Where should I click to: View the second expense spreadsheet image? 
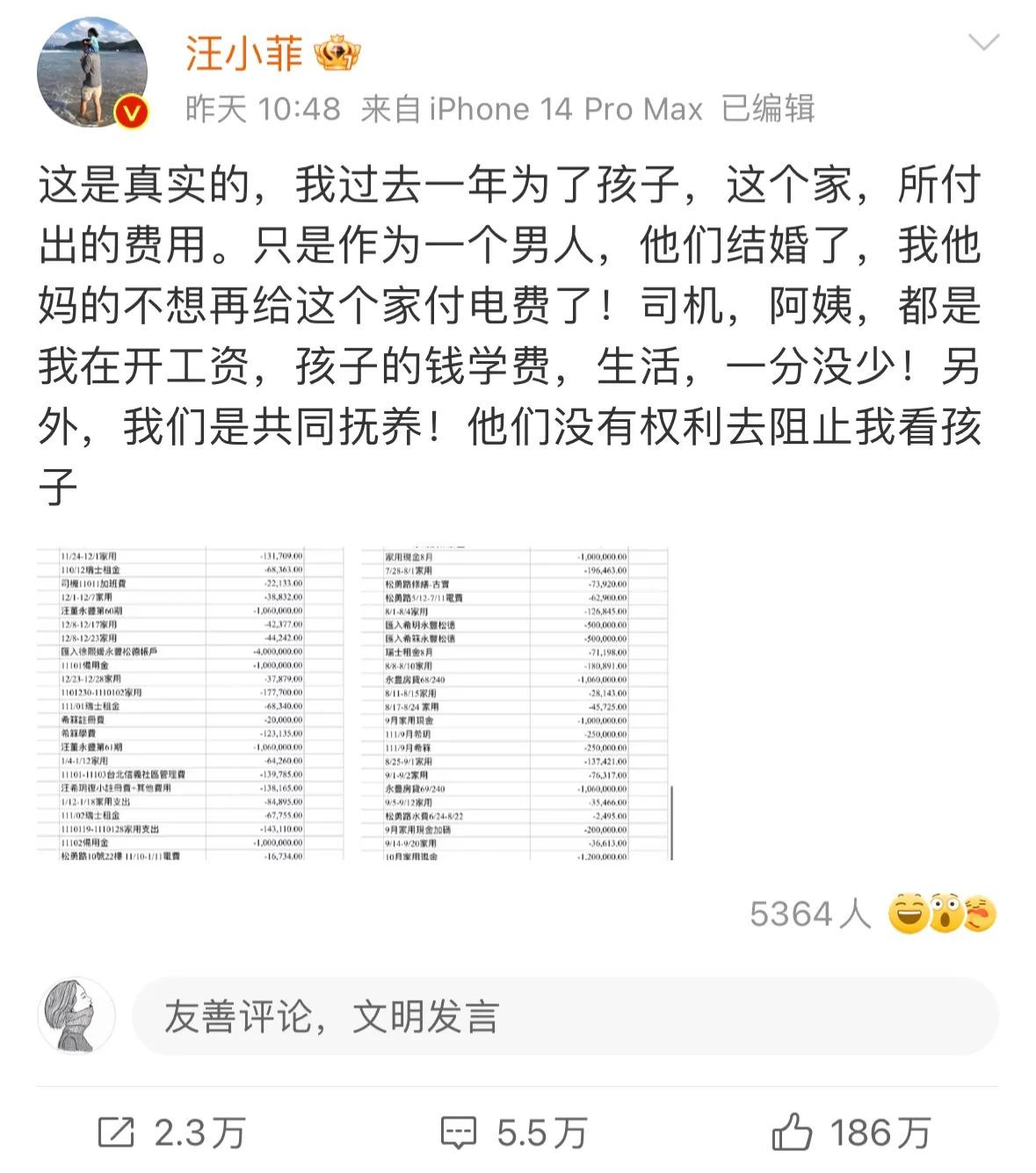pos(516,704)
